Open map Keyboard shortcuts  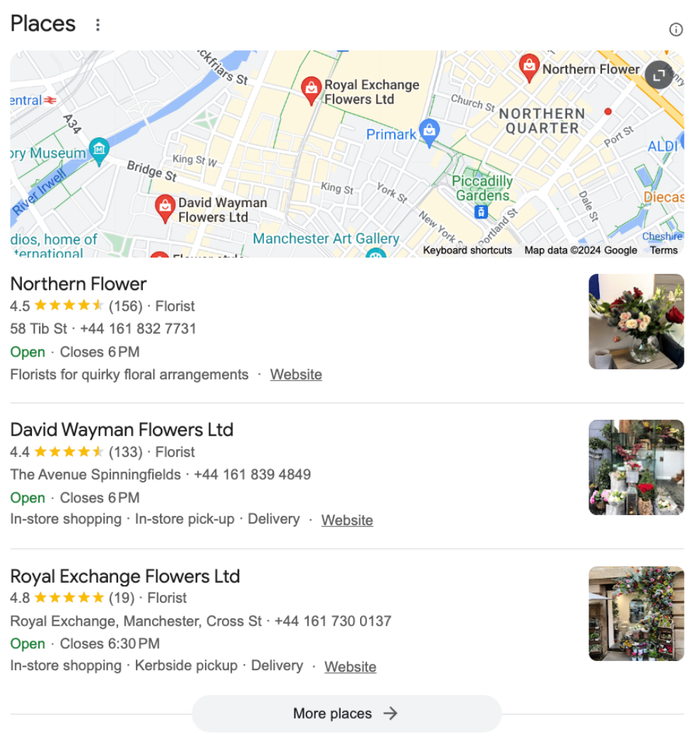[467, 250]
